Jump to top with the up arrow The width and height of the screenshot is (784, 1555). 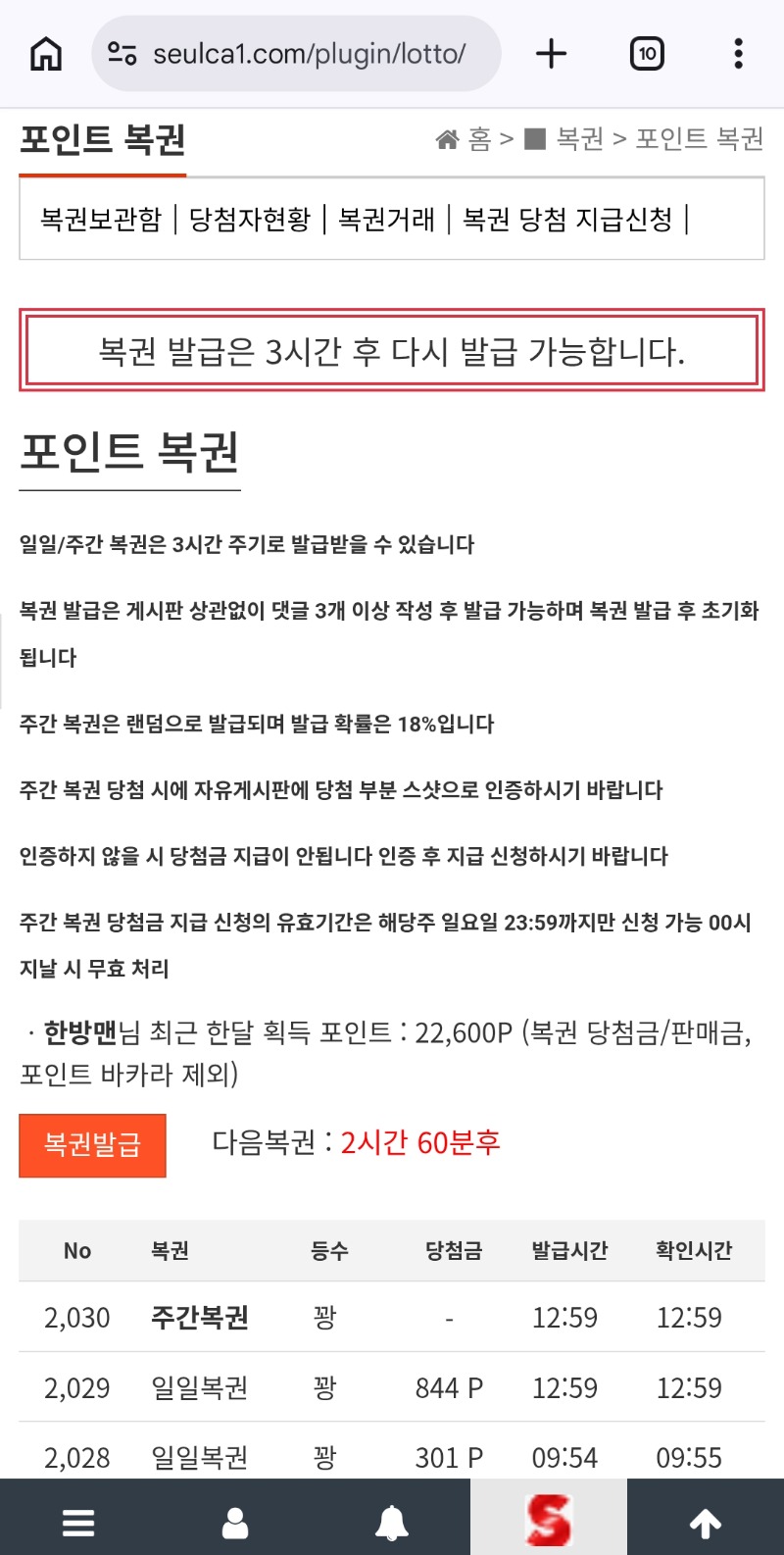point(706,1523)
